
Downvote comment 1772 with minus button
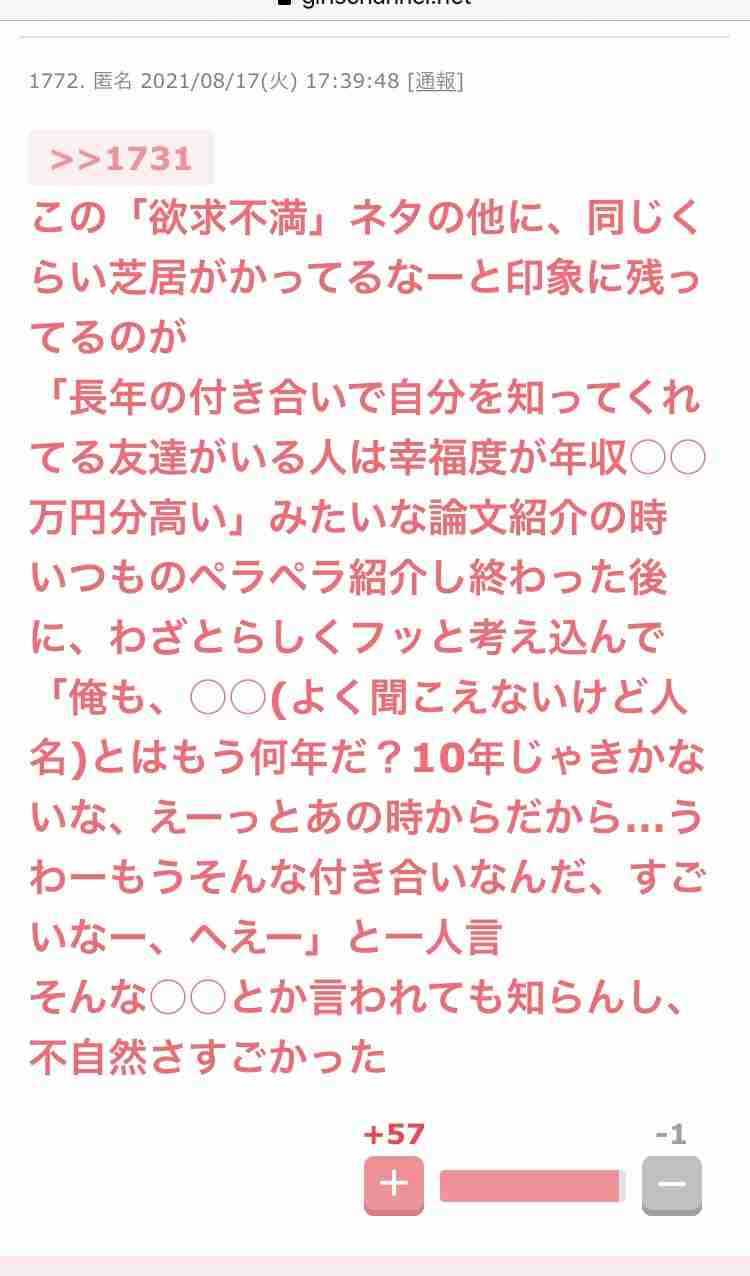[x=671, y=1185]
